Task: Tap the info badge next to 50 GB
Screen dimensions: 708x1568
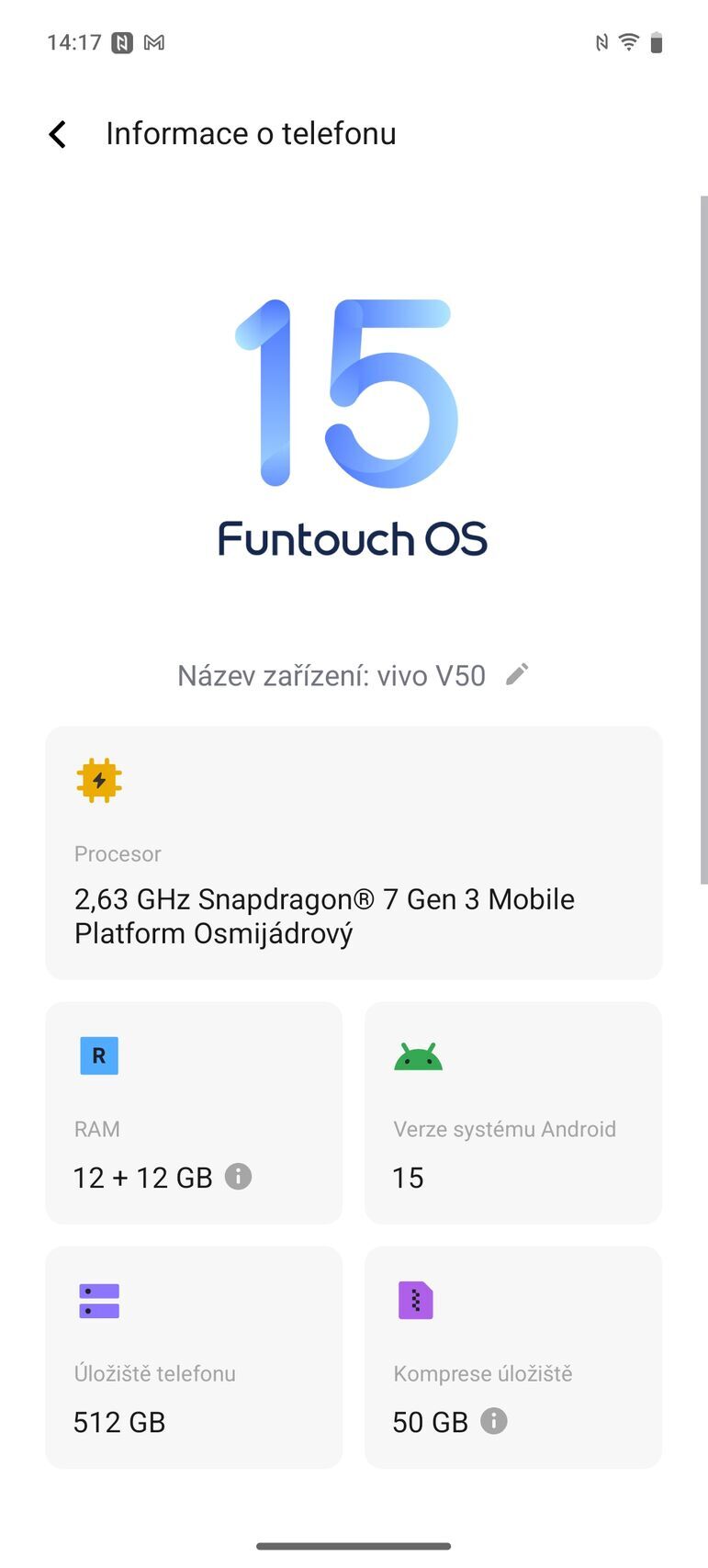Action: point(494,1421)
